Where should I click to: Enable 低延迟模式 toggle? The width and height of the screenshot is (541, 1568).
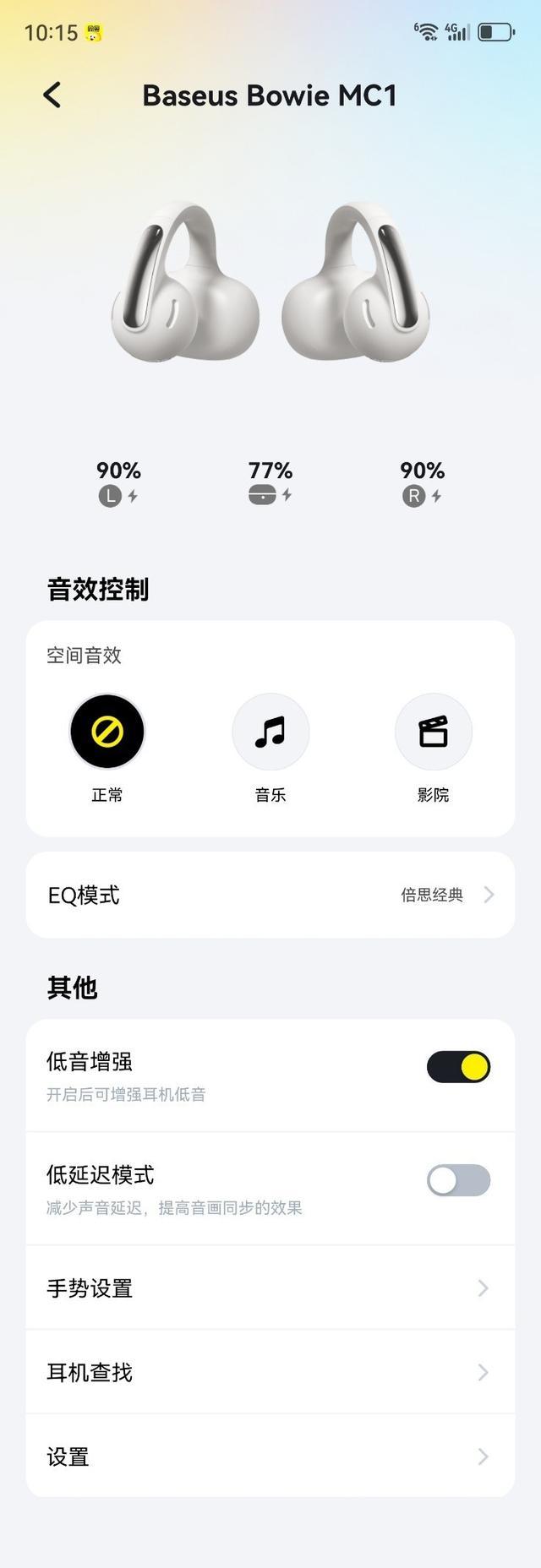(x=458, y=1180)
